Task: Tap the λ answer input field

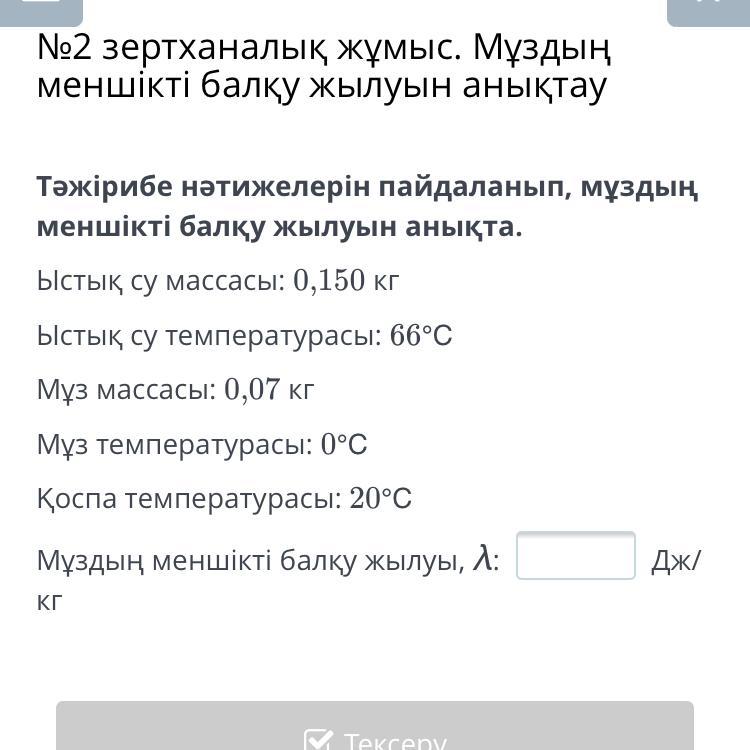Action: pos(575,556)
